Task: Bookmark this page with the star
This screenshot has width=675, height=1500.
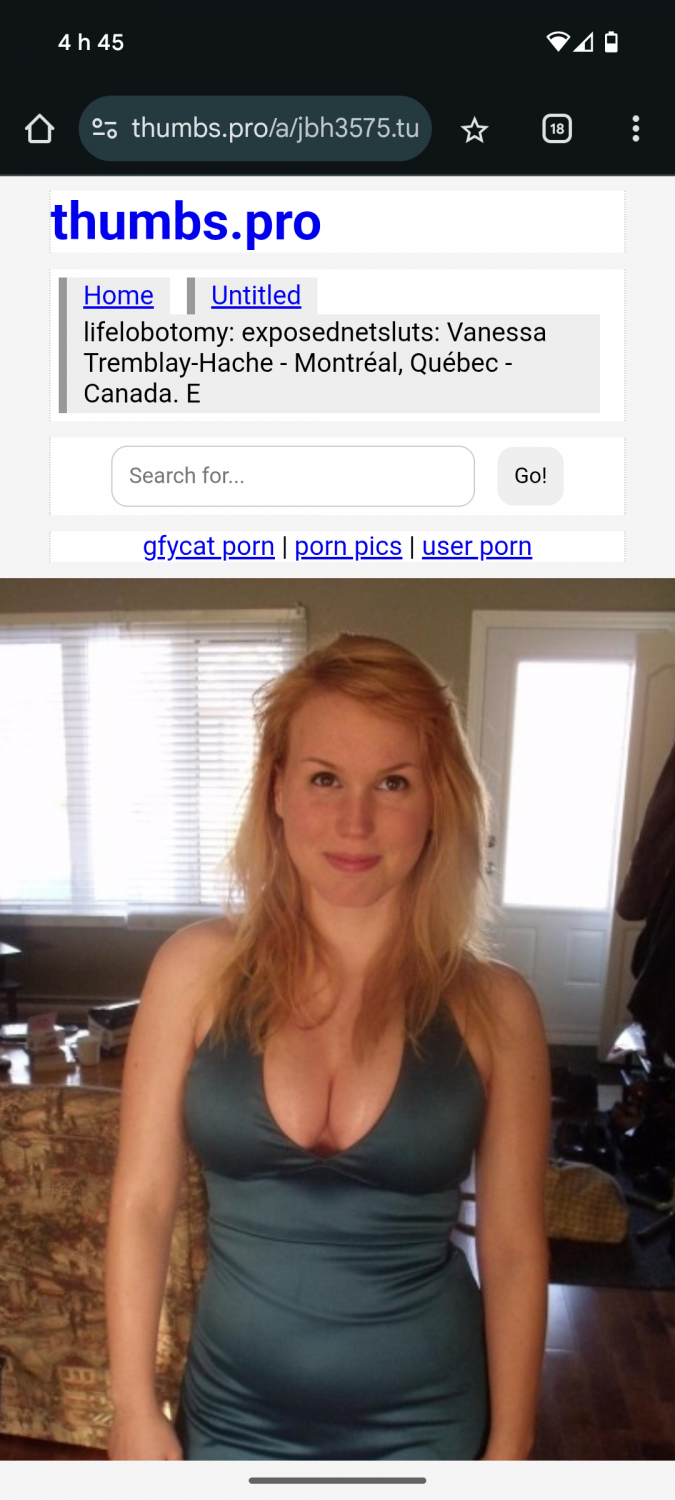Action: tap(474, 130)
